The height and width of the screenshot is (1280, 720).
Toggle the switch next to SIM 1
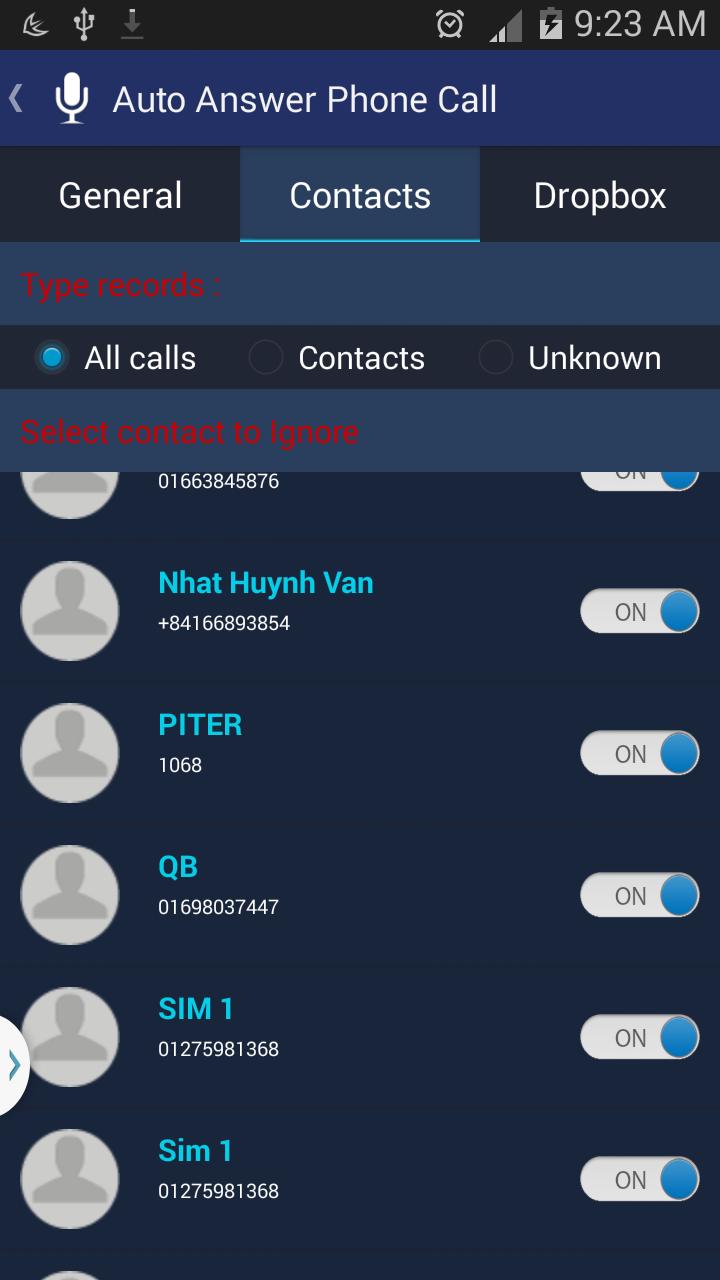[640, 1037]
